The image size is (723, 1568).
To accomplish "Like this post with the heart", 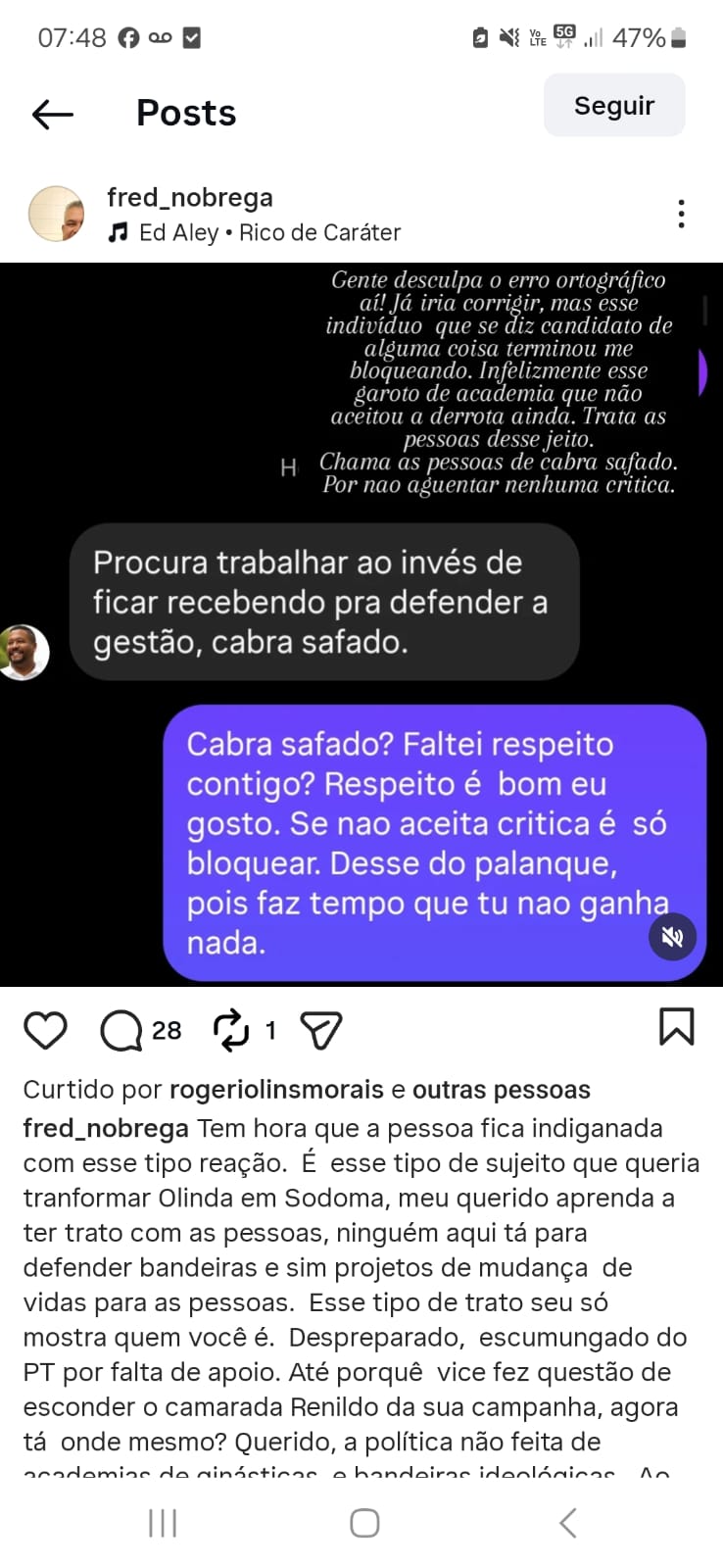I will [x=45, y=1030].
